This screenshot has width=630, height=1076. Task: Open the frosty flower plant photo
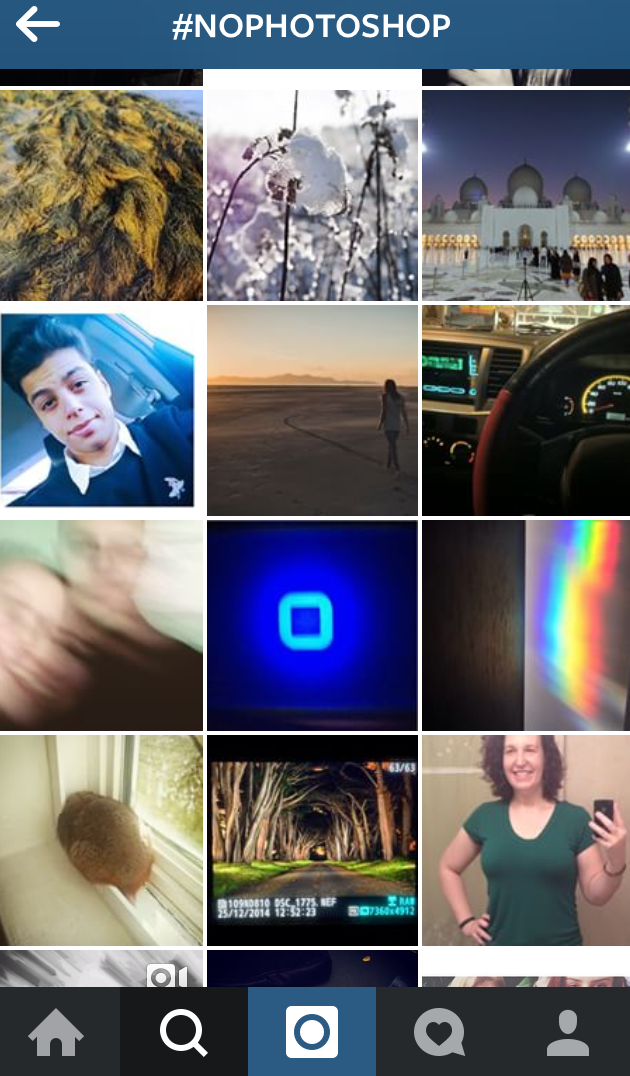(x=312, y=195)
